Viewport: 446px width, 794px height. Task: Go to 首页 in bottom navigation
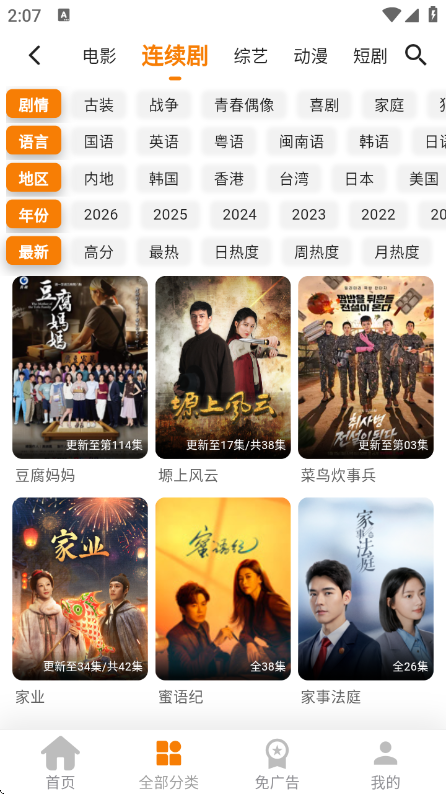(60, 763)
